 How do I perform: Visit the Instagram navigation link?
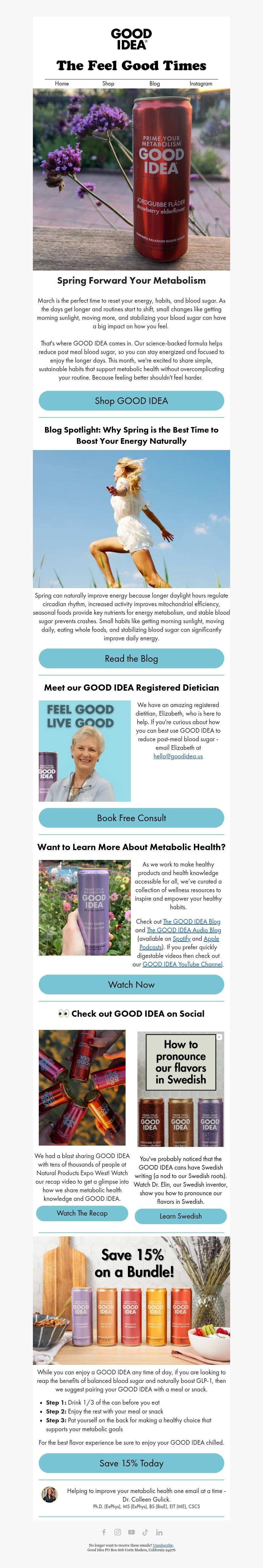point(201,83)
